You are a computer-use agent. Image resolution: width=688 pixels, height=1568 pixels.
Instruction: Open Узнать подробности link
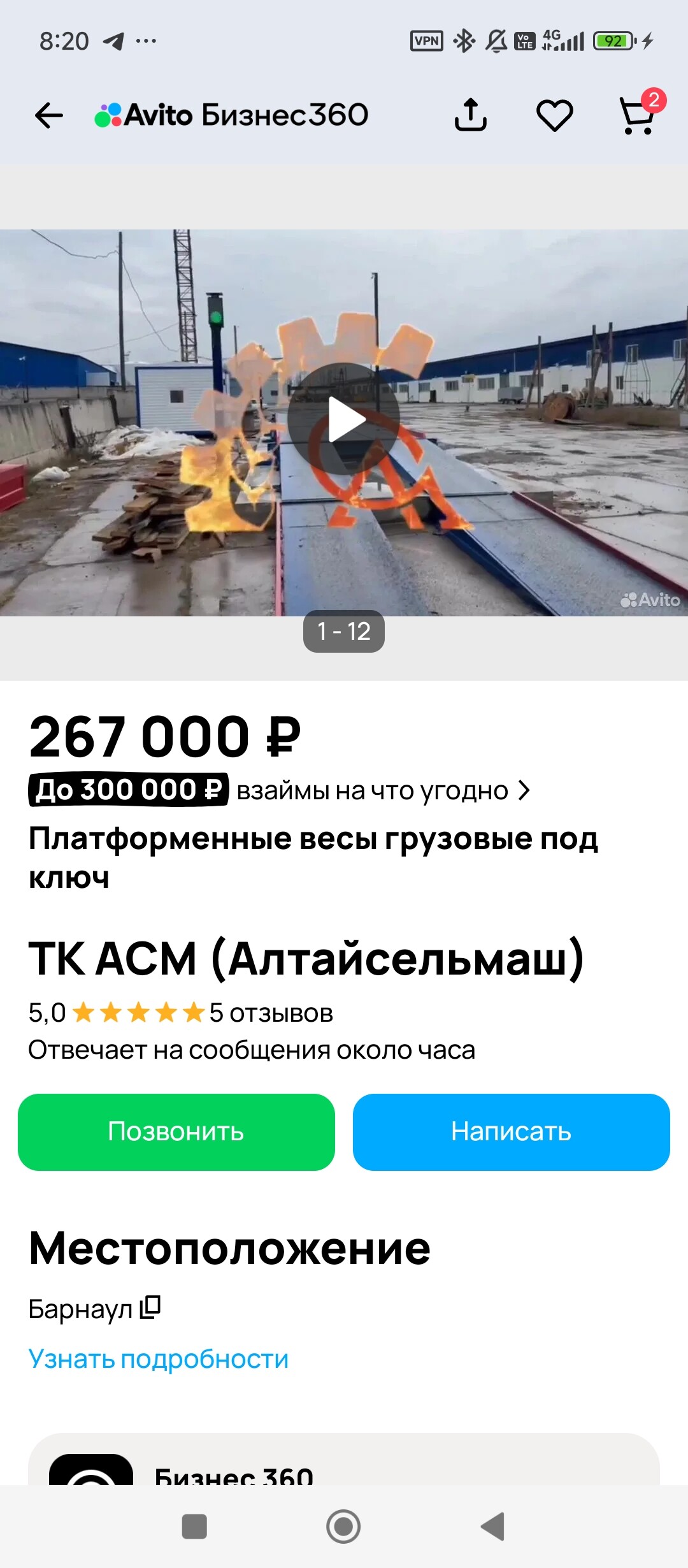(x=158, y=1359)
